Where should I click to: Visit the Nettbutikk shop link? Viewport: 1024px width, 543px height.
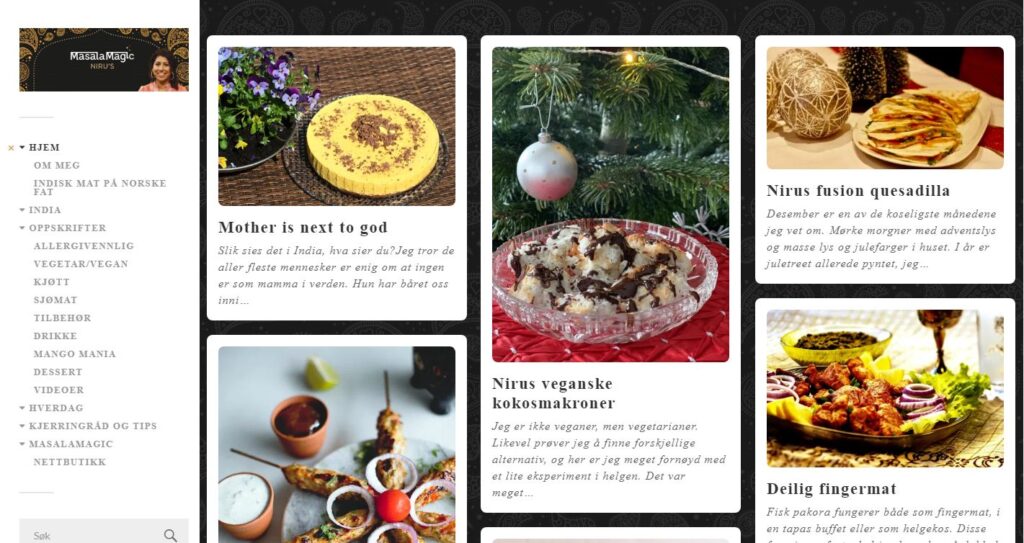(69, 462)
